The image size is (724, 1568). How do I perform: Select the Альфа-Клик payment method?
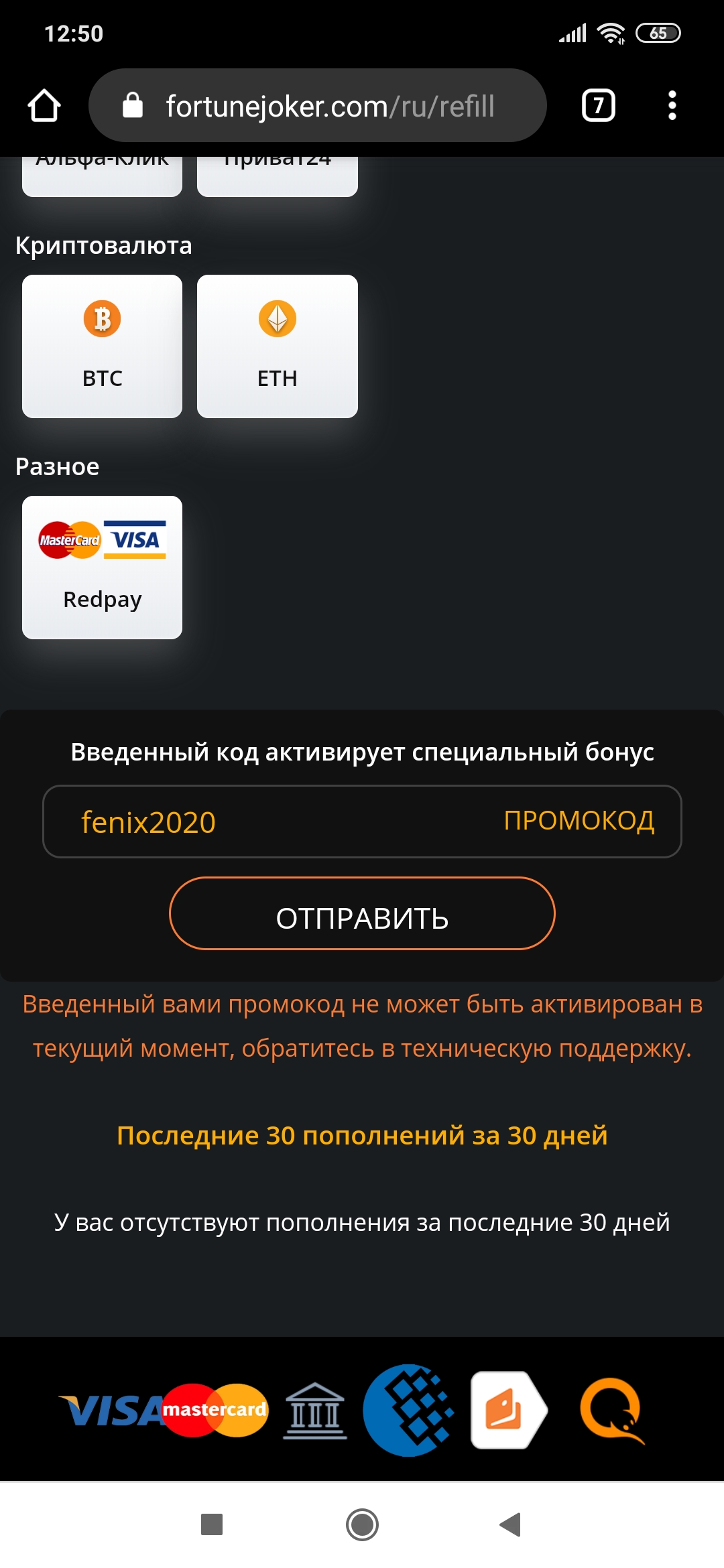point(102,176)
